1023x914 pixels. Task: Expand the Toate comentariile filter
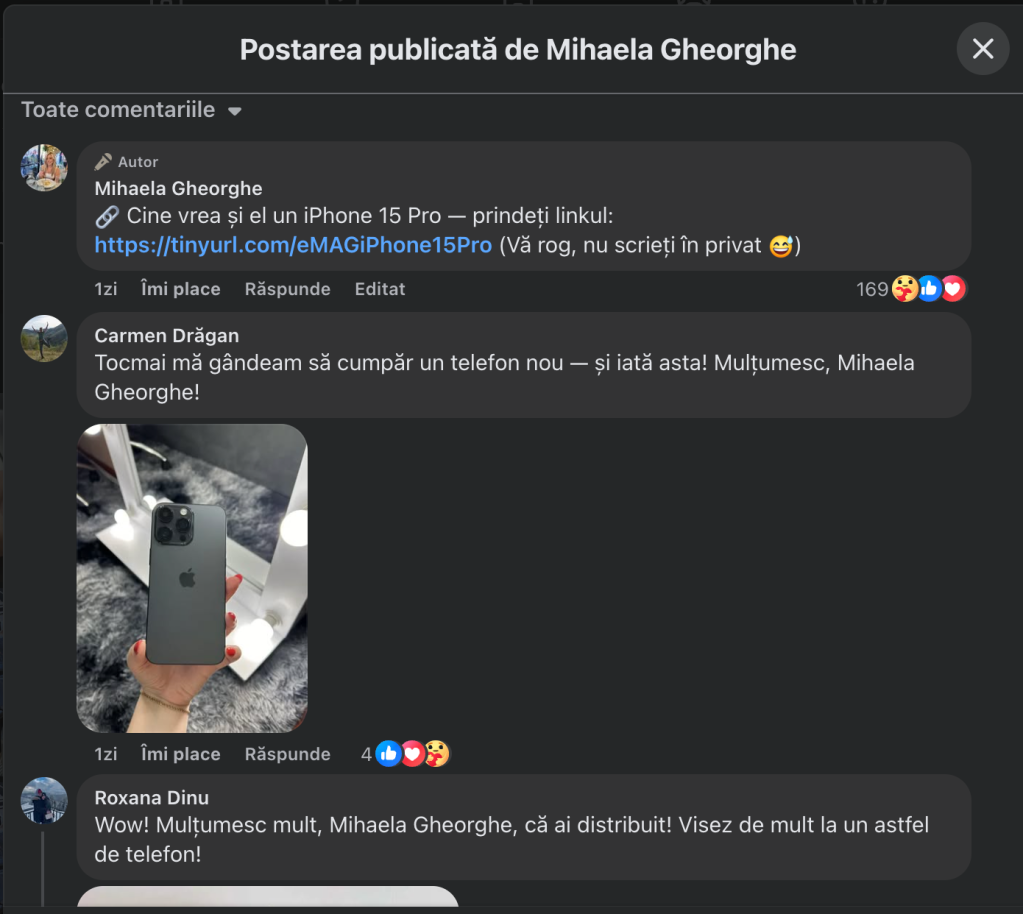click(x=131, y=110)
